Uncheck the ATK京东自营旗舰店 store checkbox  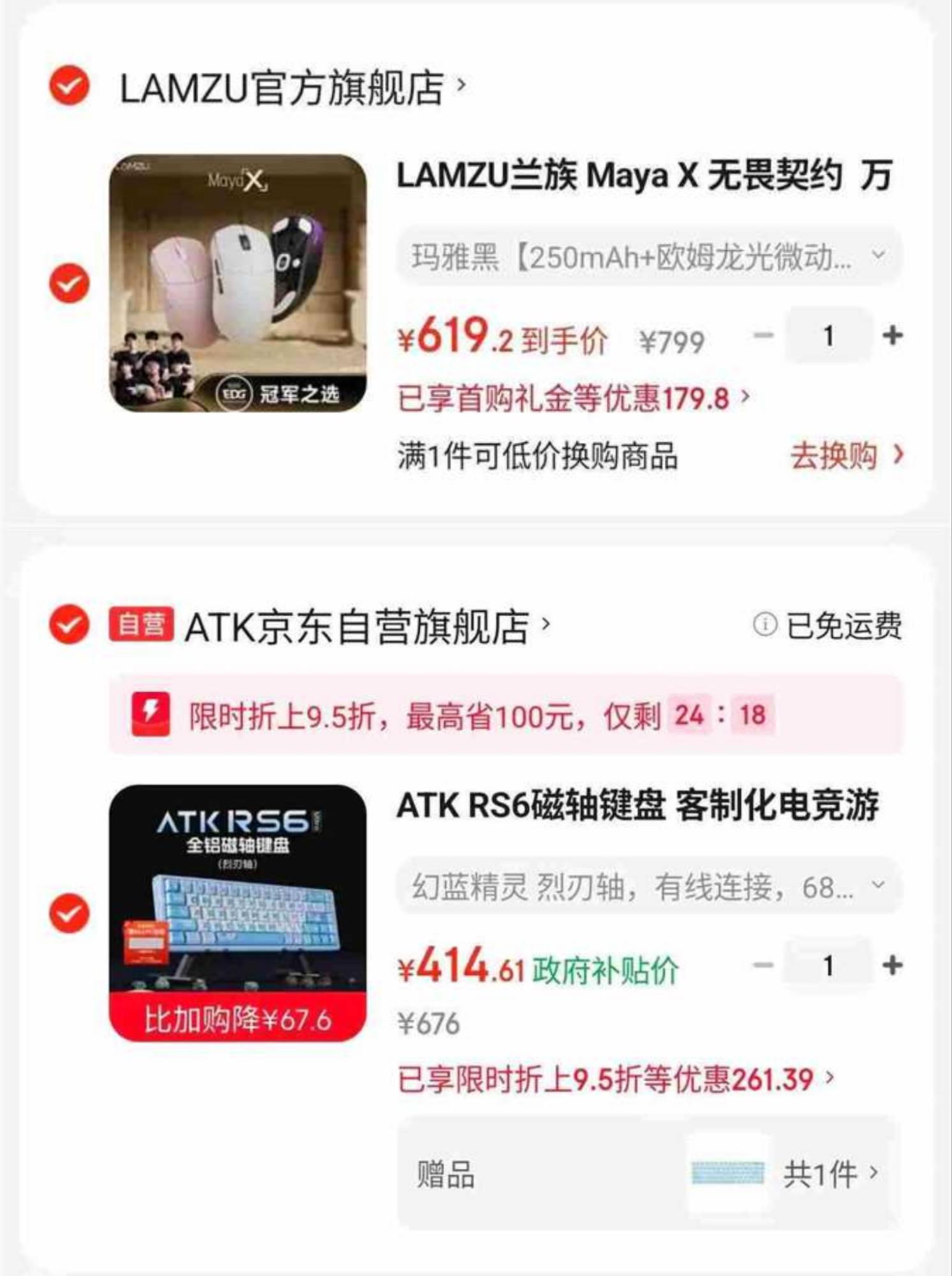coord(70,624)
